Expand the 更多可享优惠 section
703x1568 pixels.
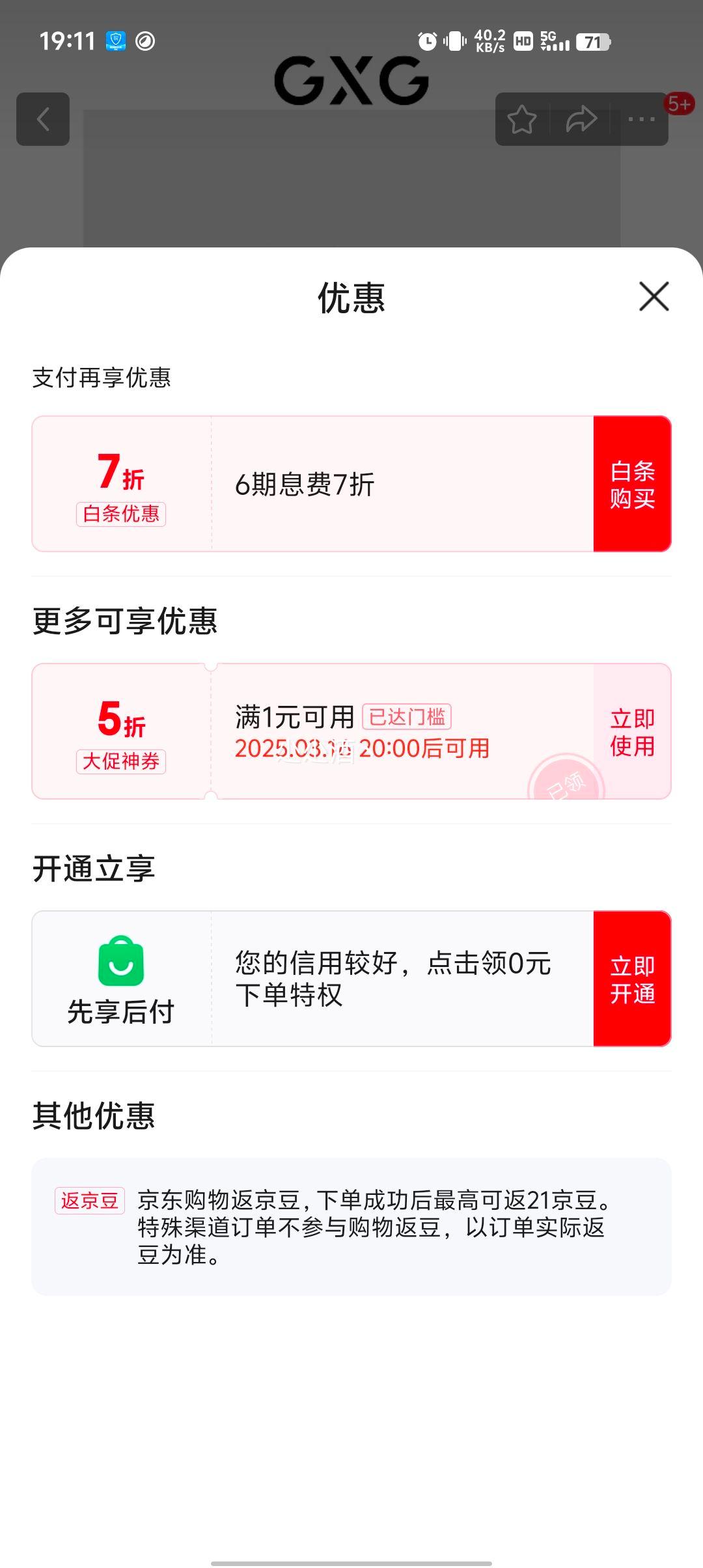pos(126,621)
